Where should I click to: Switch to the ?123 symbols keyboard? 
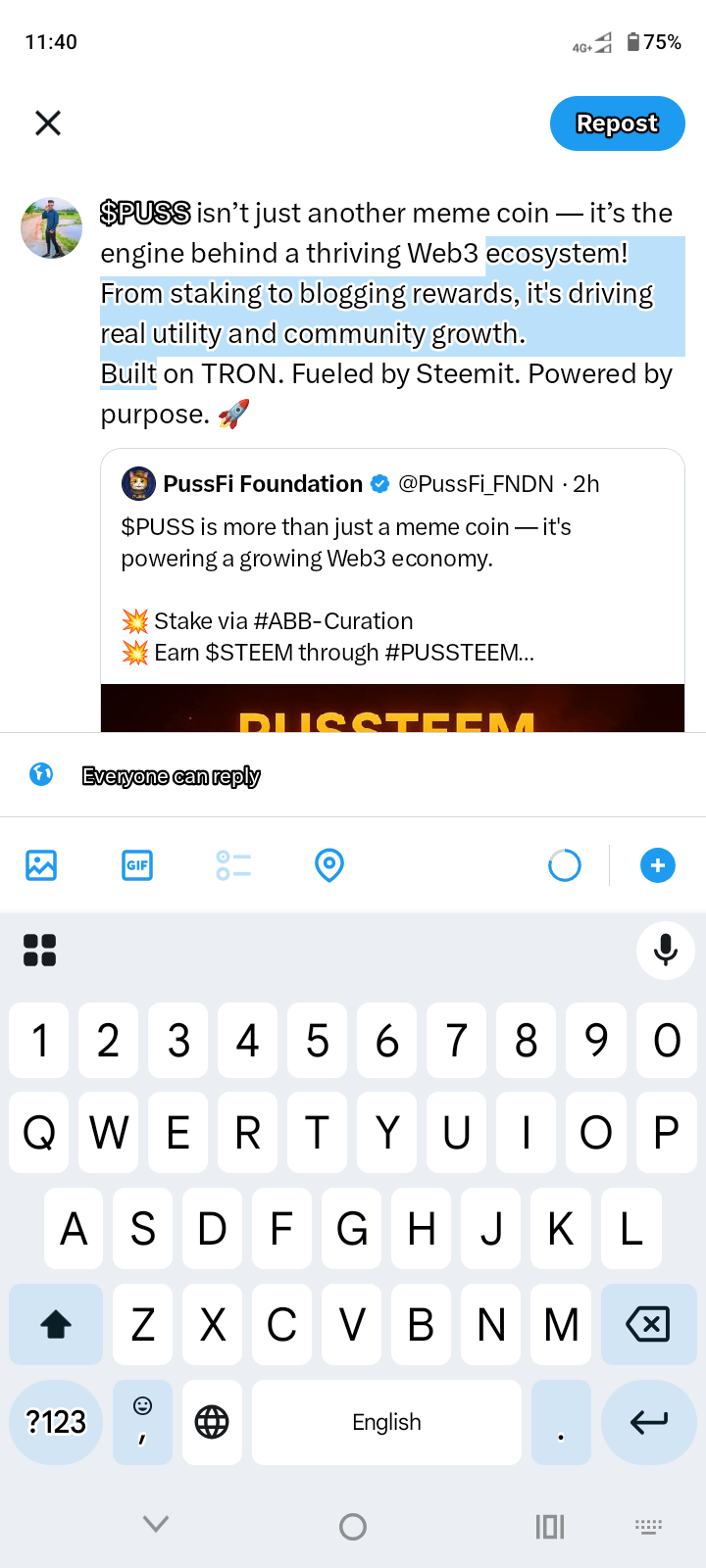[x=56, y=1422]
